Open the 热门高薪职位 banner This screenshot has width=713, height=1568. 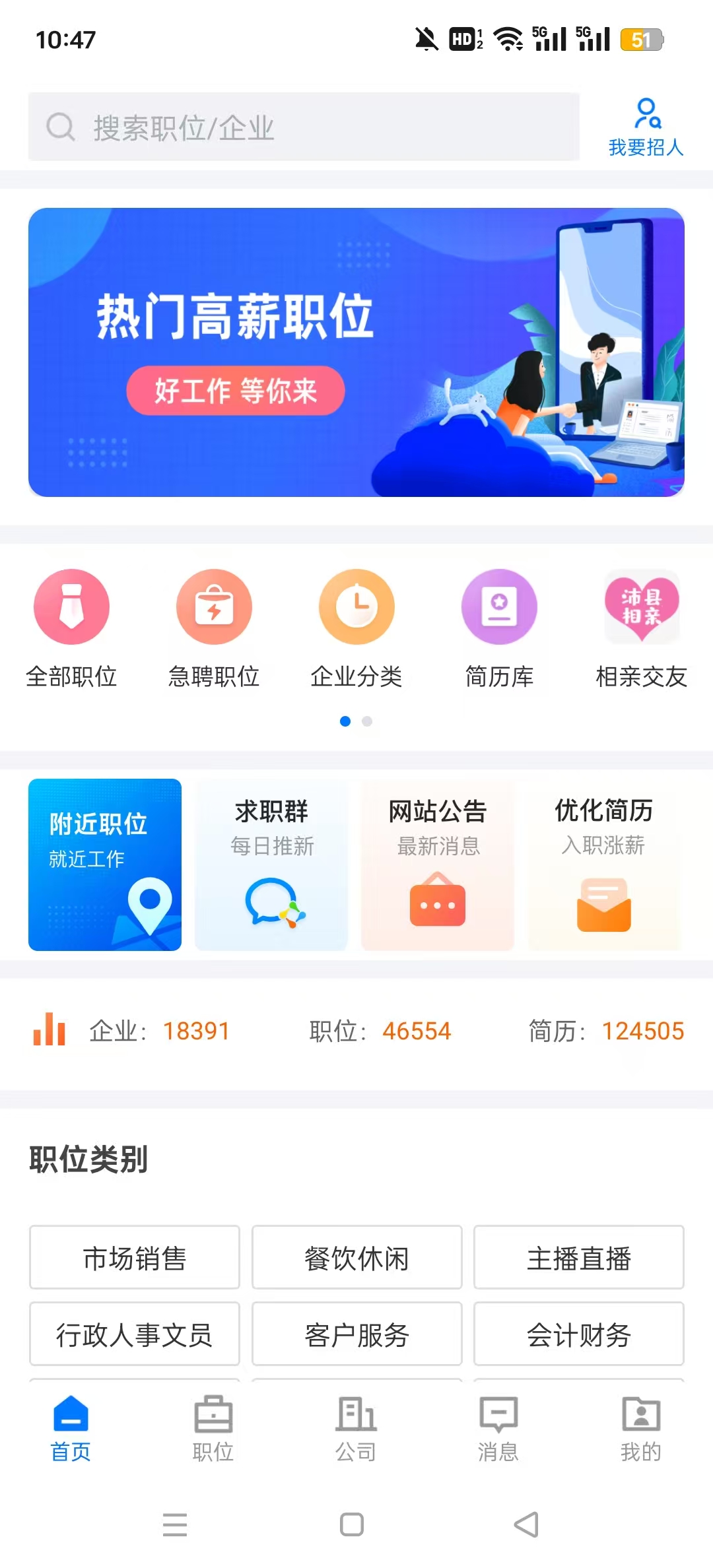[x=356, y=352]
